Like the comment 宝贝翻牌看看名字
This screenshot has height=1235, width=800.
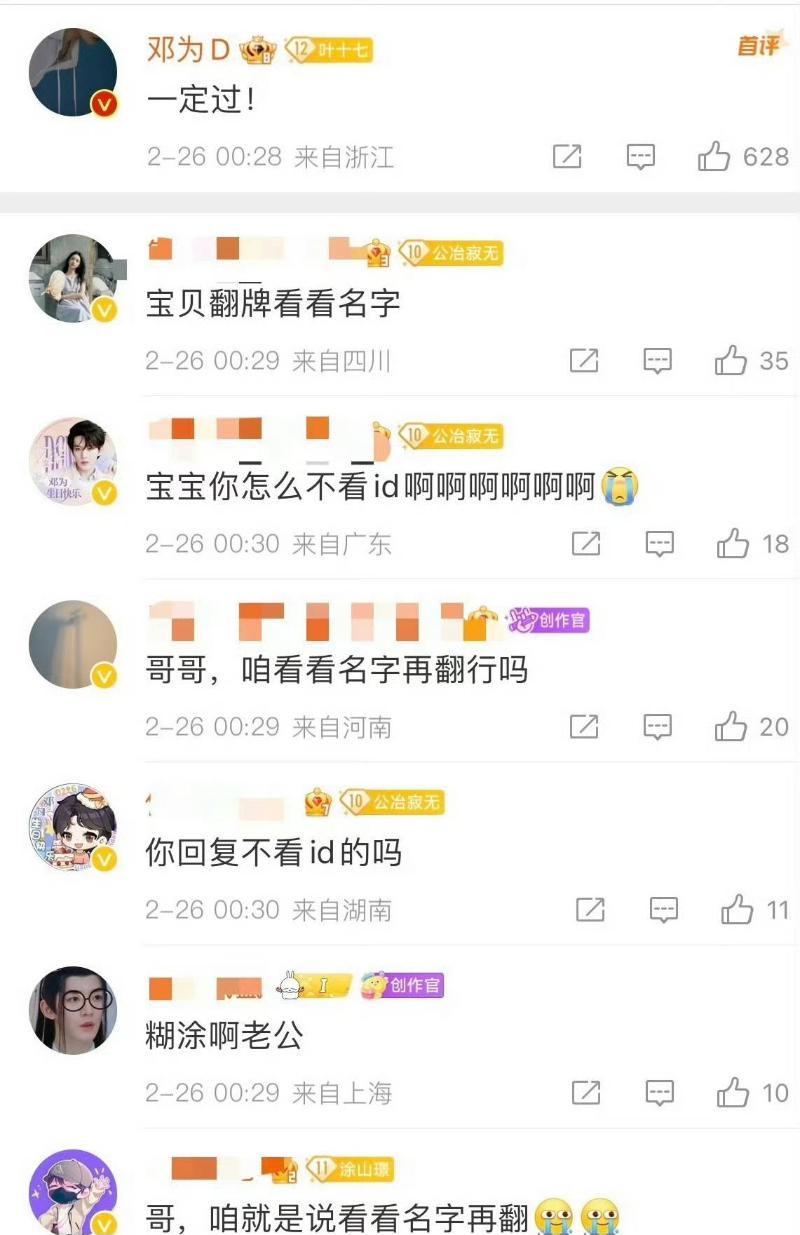tap(731, 361)
